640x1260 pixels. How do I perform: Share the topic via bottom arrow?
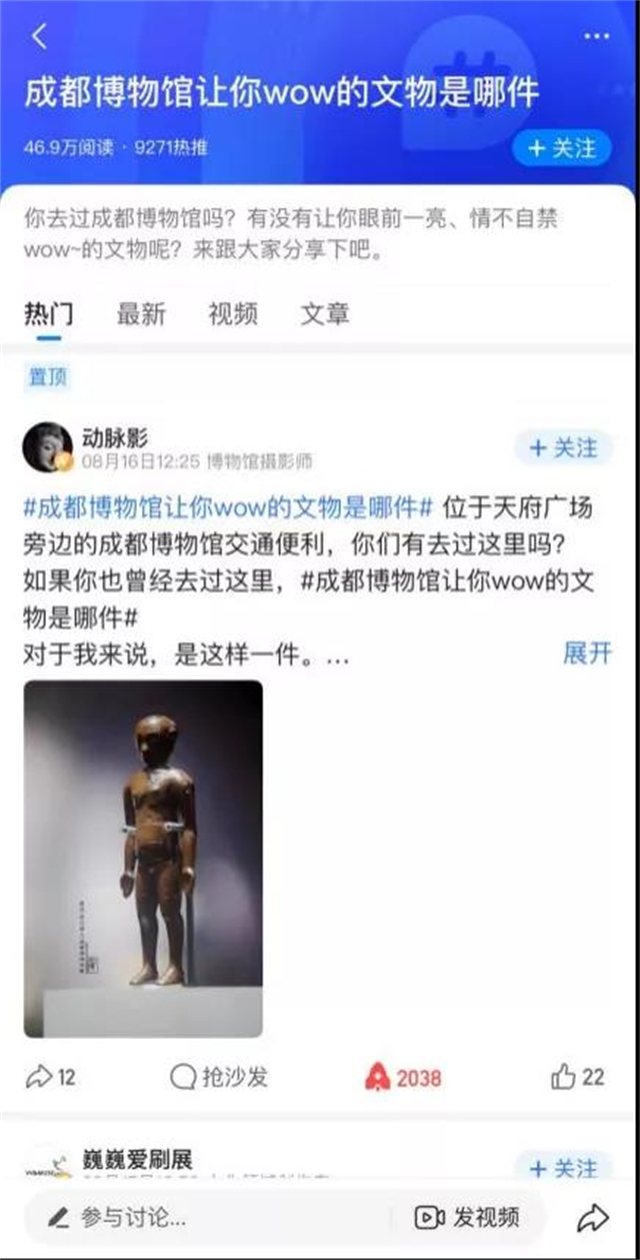click(592, 1217)
